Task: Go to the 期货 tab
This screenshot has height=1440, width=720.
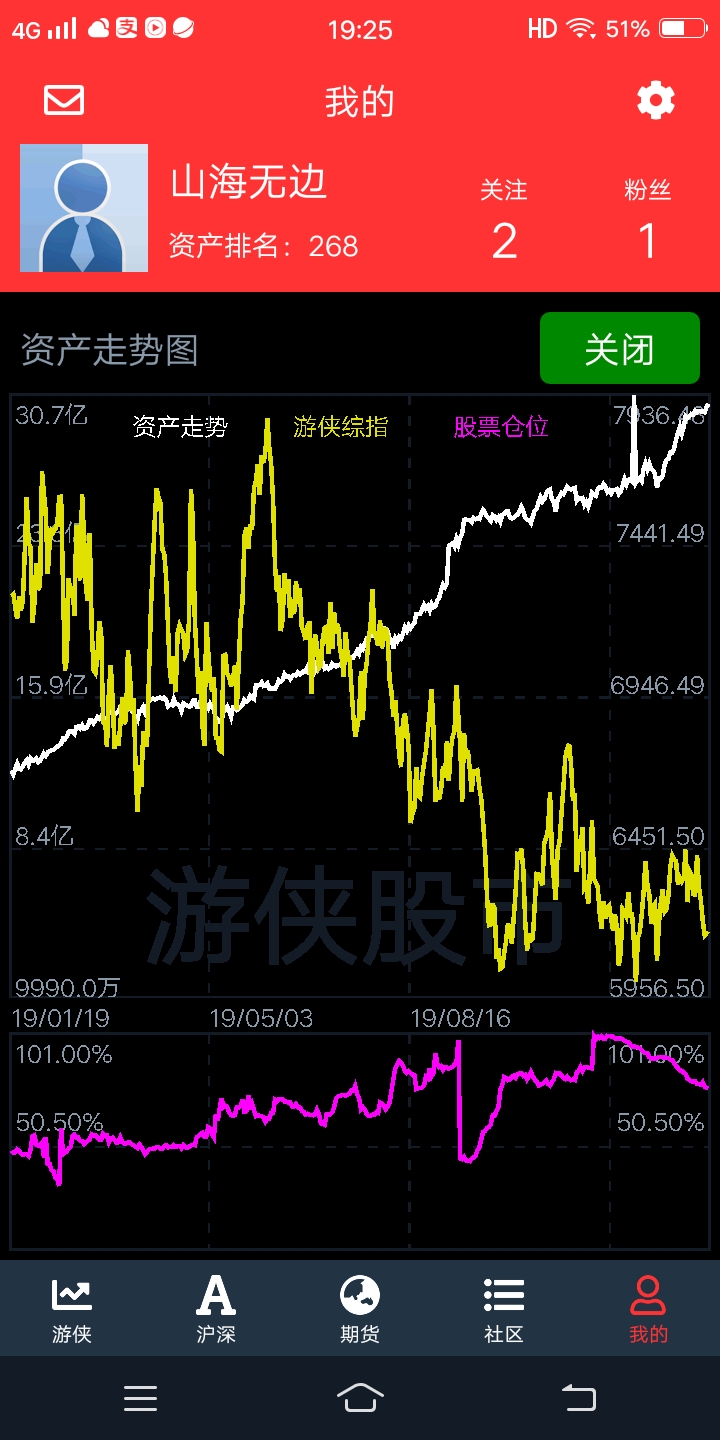Action: (360, 1310)
